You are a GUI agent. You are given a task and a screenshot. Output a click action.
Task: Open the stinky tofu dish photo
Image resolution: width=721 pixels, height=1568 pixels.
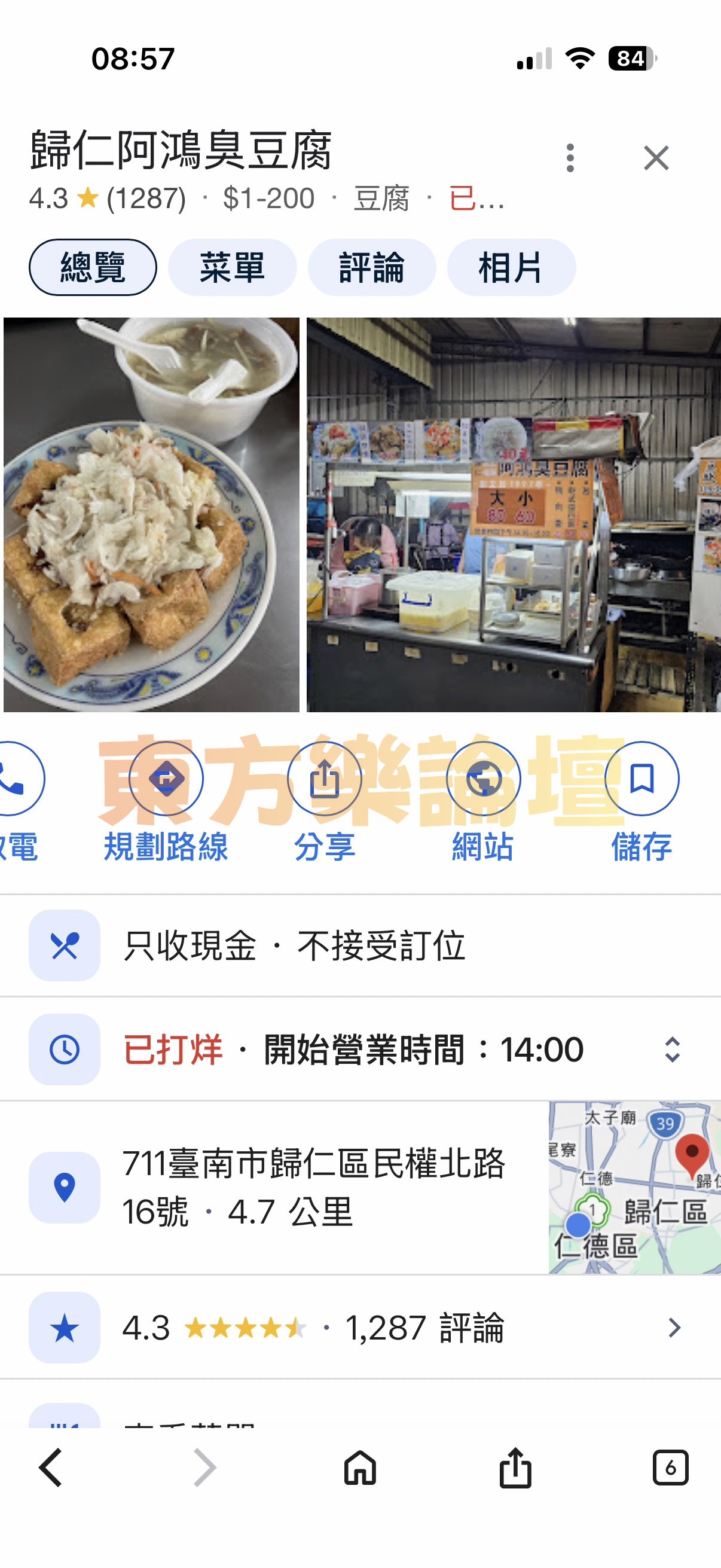[x=151, y=514]
